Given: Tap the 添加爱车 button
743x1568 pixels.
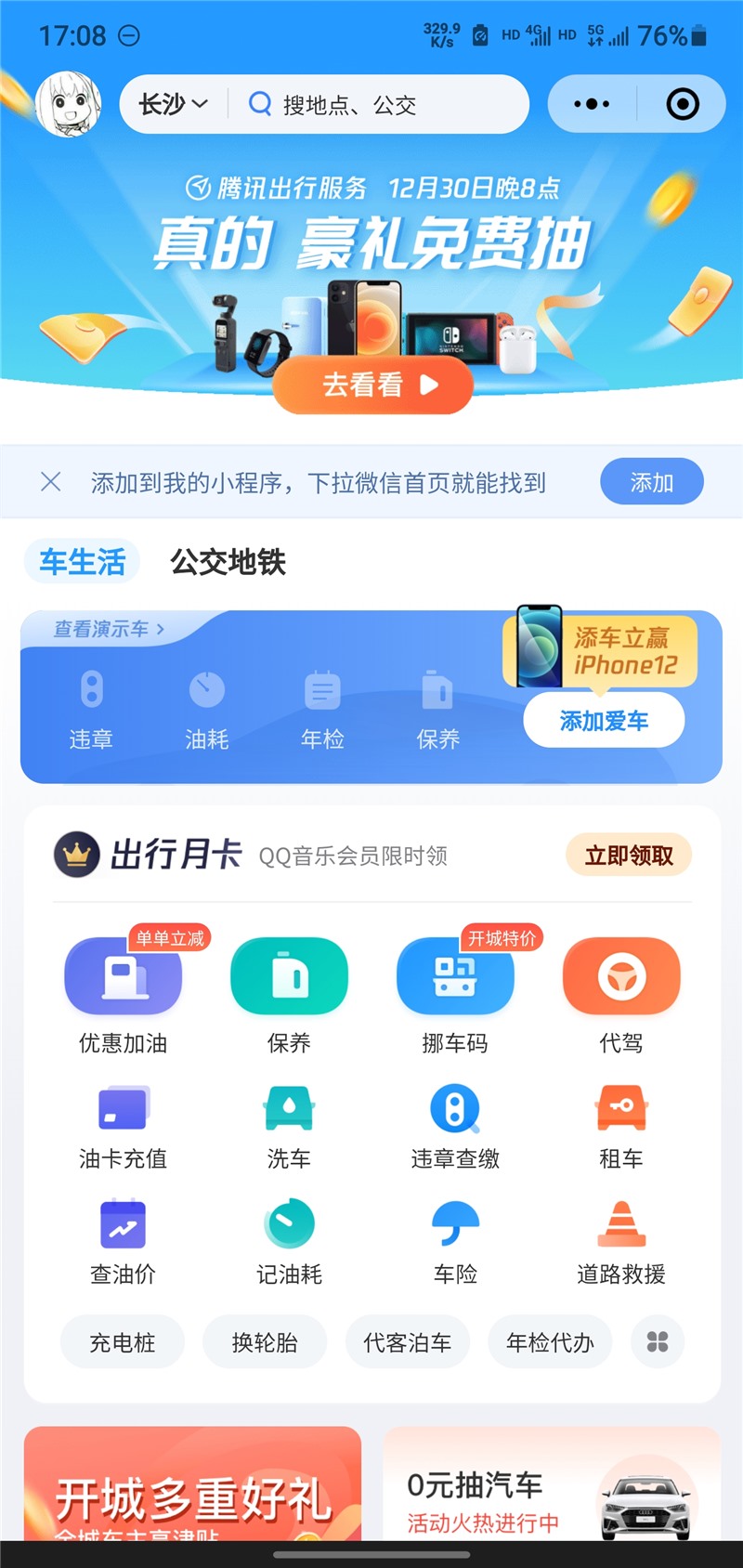Looking at the screenshot, I should 604,721.
